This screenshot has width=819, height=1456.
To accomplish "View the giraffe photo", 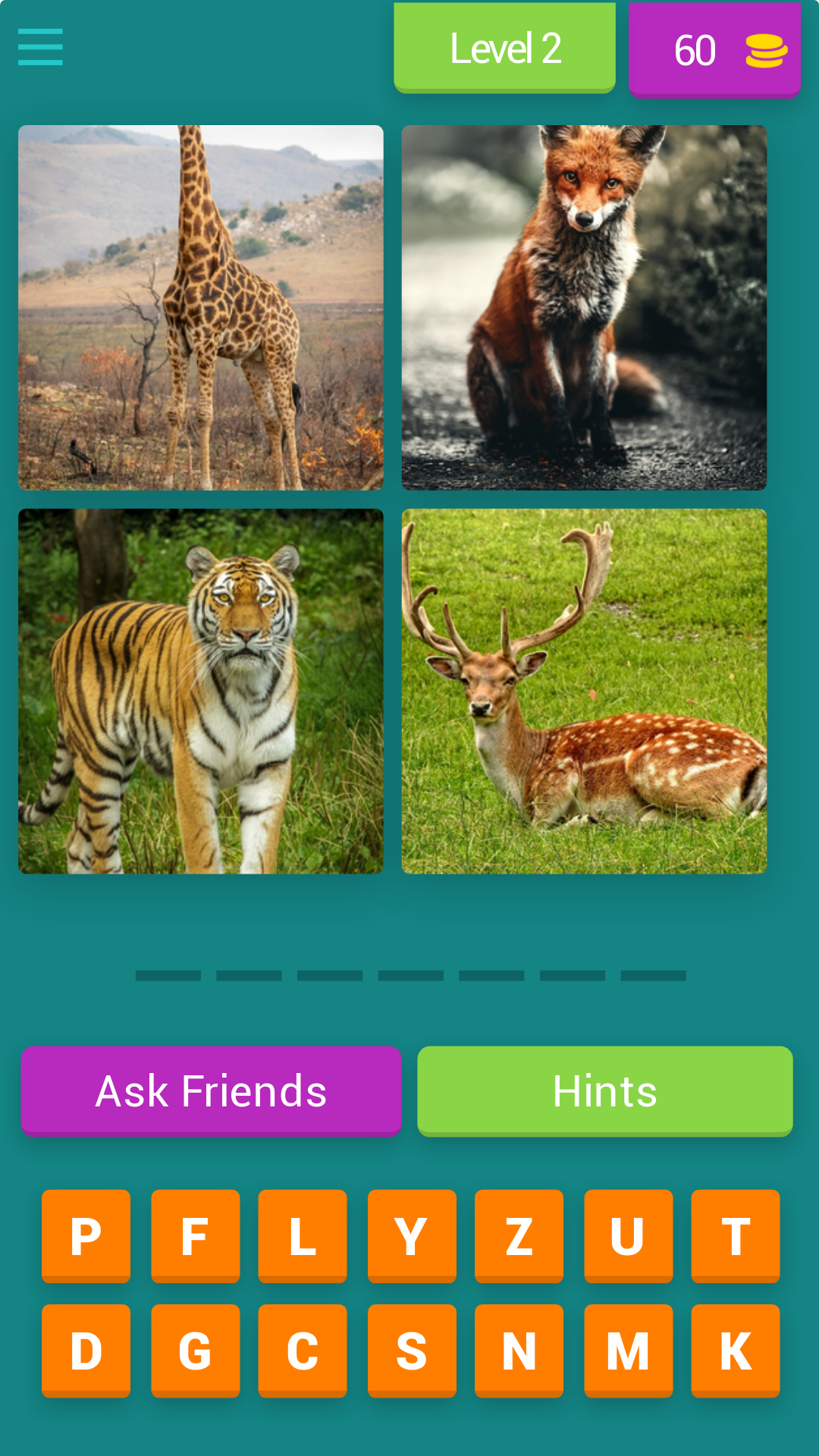I will (x=199, y=307).
